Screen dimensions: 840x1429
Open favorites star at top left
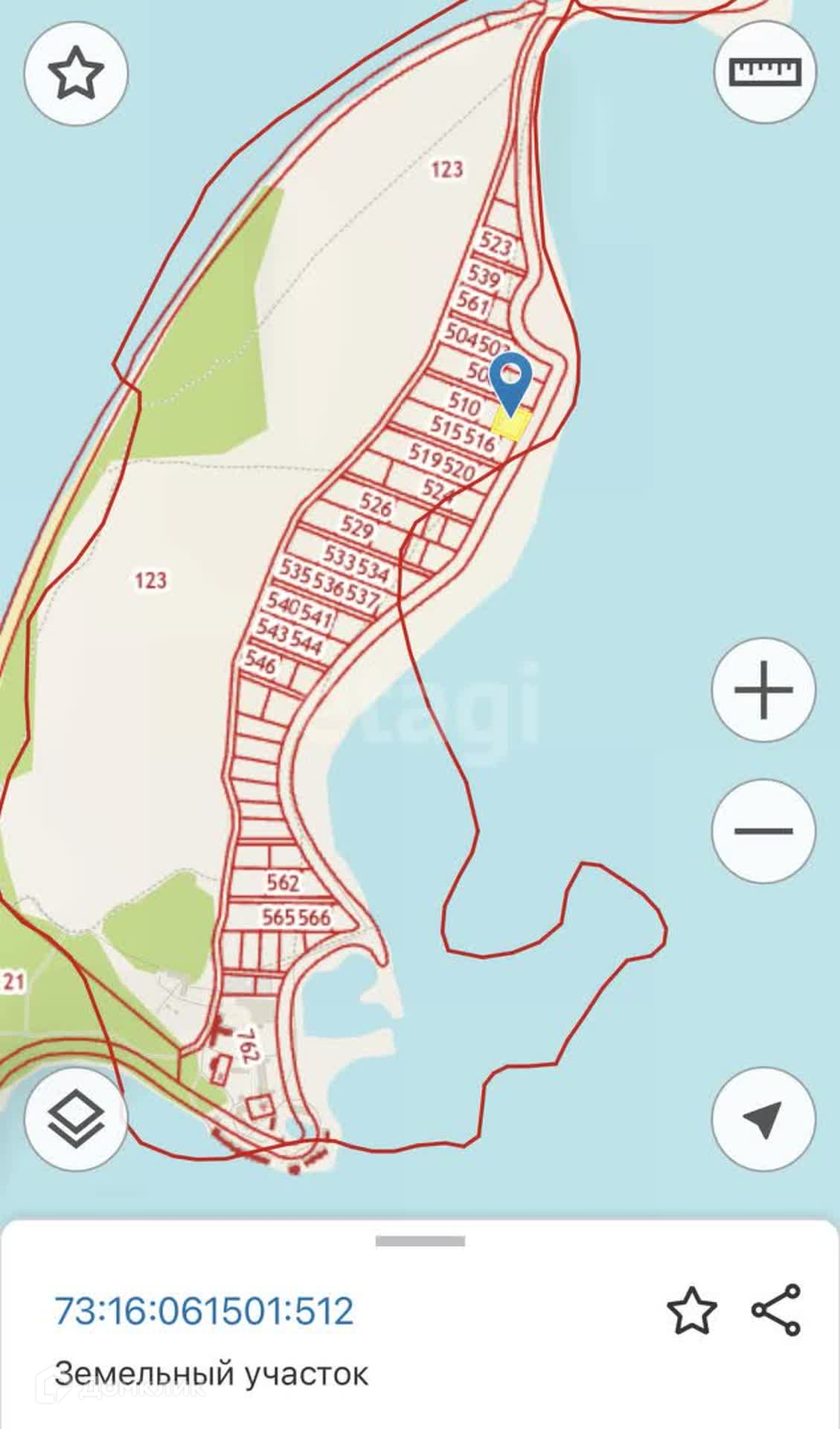[x=76, y=73]
